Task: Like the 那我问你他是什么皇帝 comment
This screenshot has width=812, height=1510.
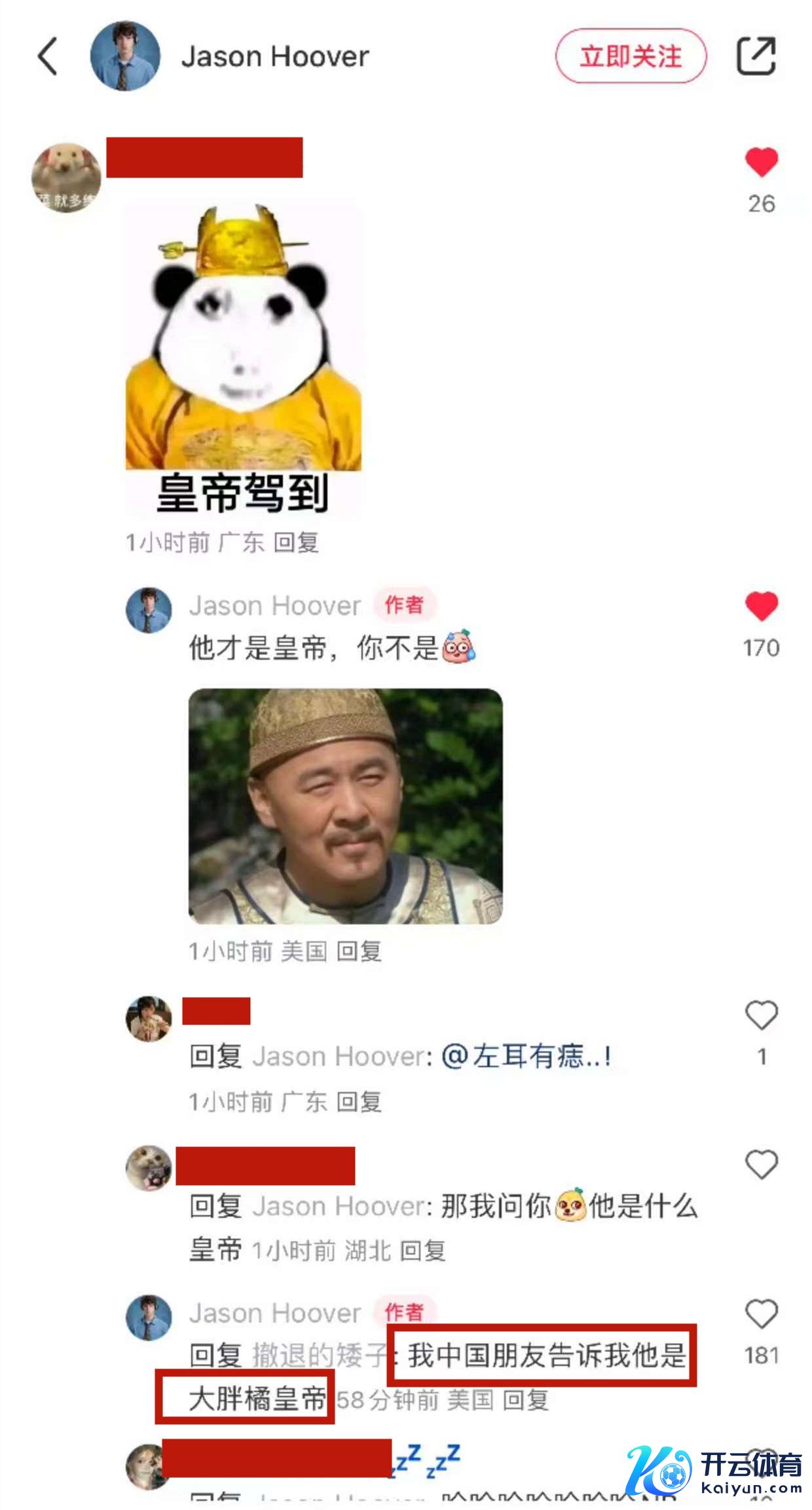Action: point(761,1165)
